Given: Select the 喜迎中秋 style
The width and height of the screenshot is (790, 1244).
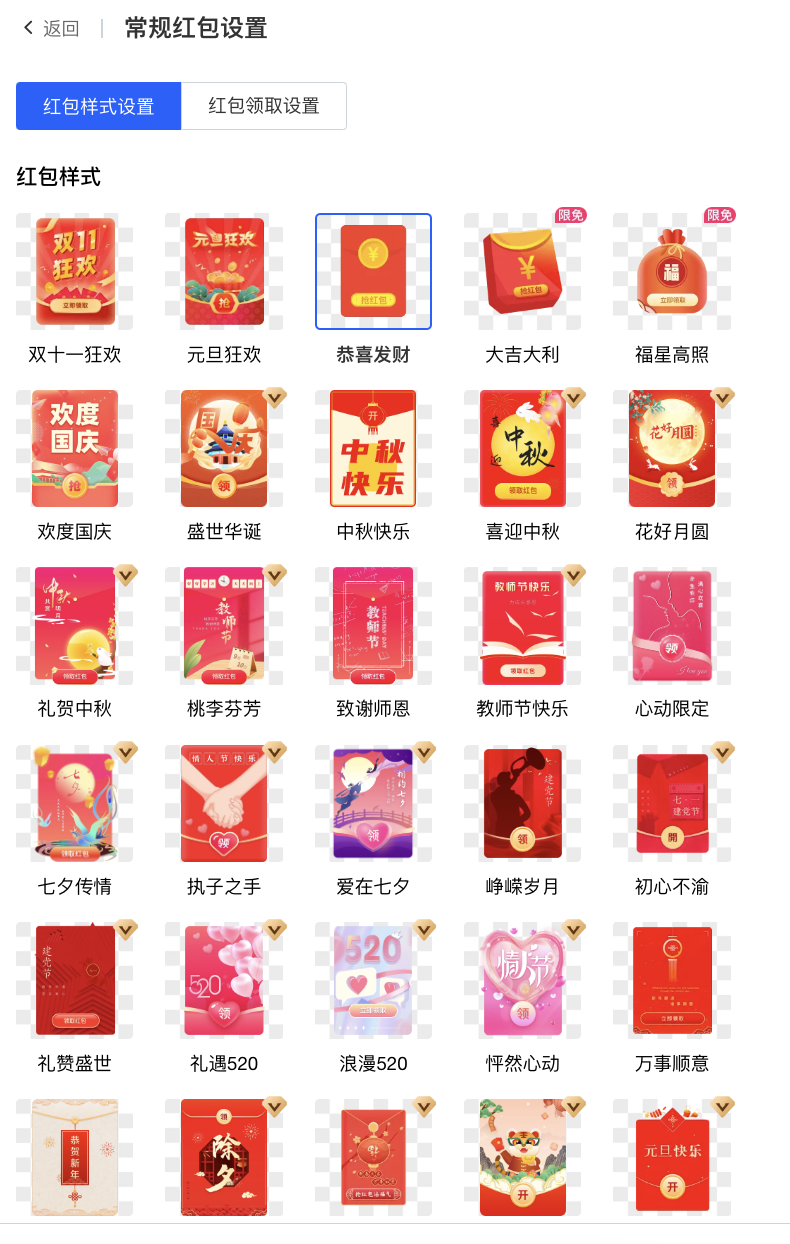Looking at the screenshot, I should [523, 449].
